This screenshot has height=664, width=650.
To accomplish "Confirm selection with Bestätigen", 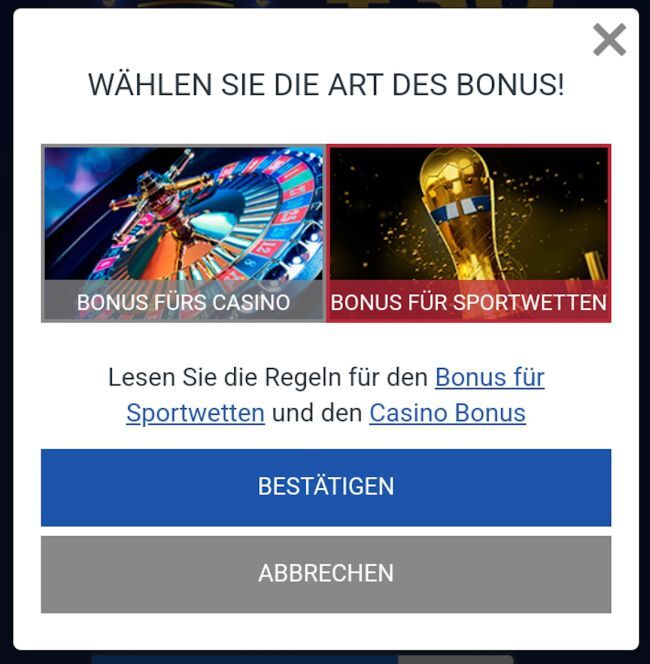I will click(x=326, y=487).
